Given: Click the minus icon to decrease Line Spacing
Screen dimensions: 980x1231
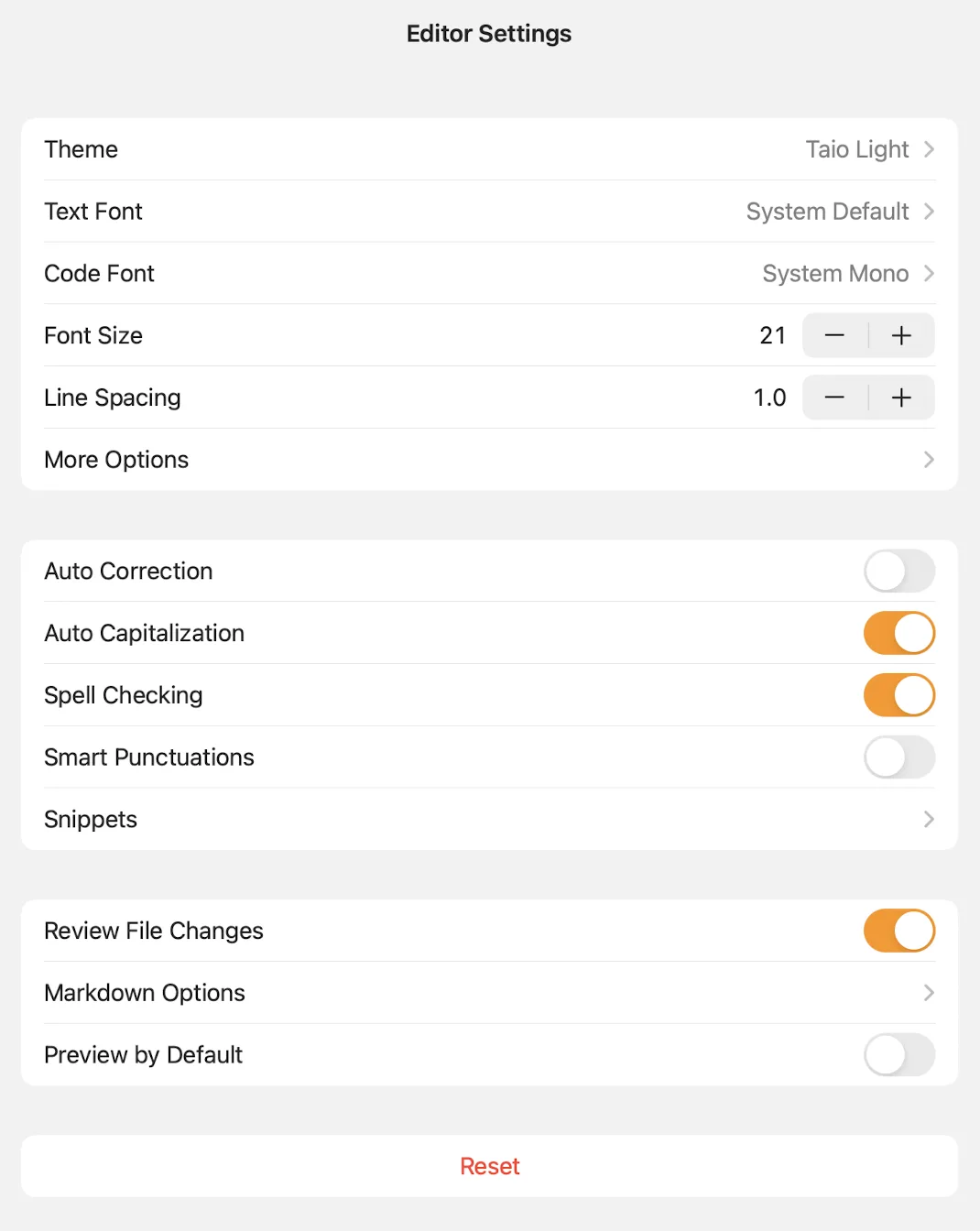Looking at the screenshot, I should pyautogui.click(x=834, y=398).
